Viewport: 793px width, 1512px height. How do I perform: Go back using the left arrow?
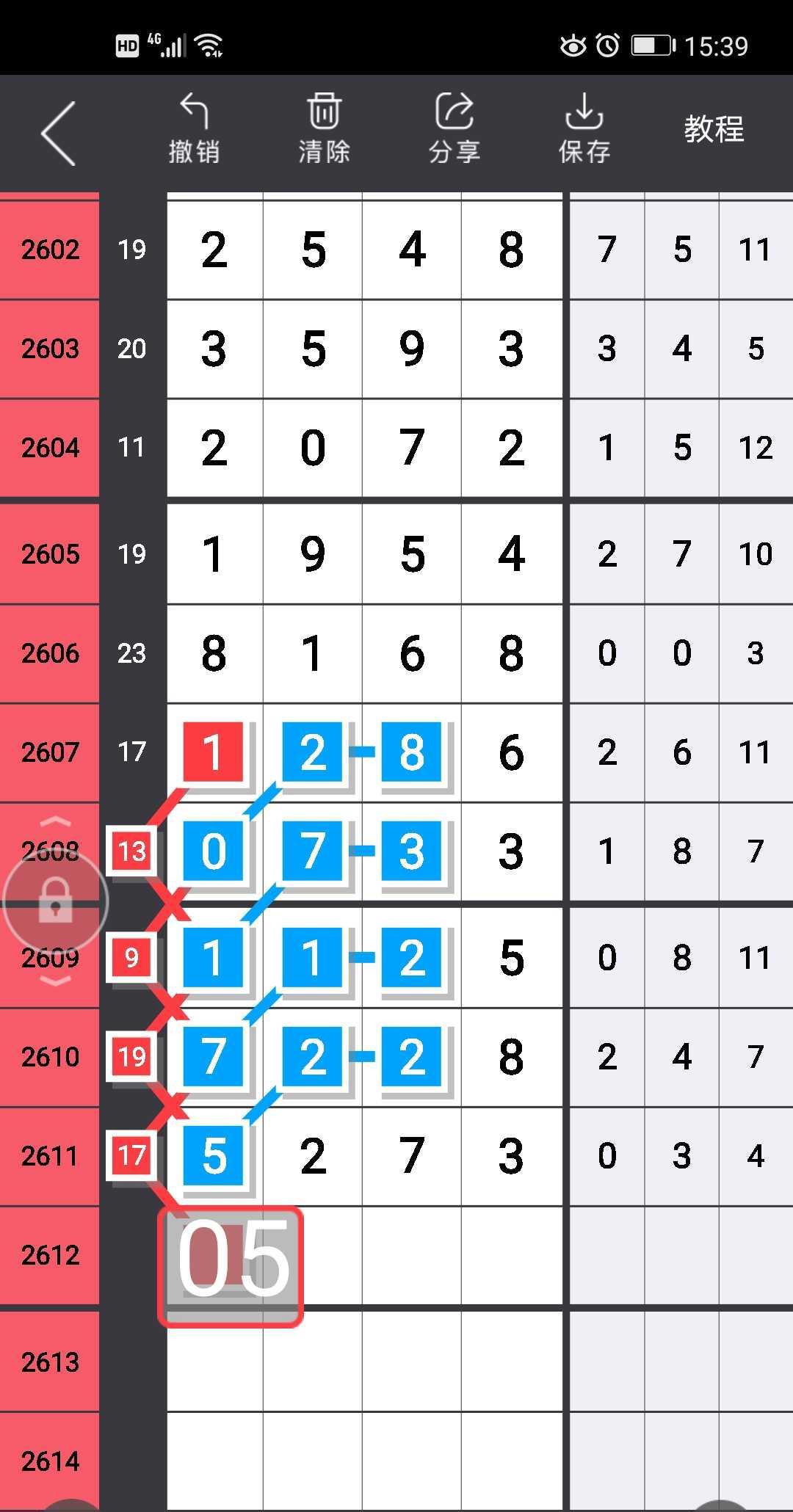coord(59,133)
